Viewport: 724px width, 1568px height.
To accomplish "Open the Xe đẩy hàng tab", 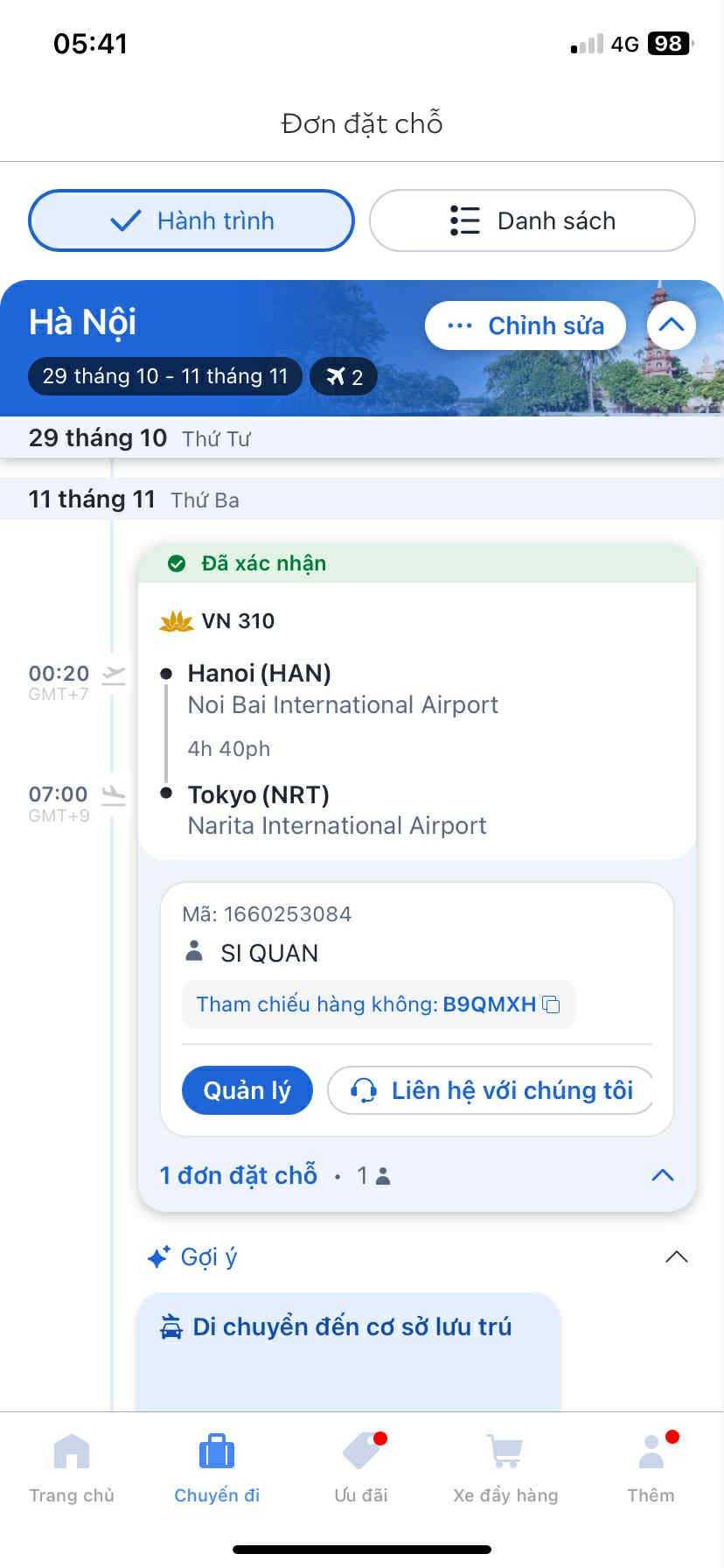I will (505, 1469).
